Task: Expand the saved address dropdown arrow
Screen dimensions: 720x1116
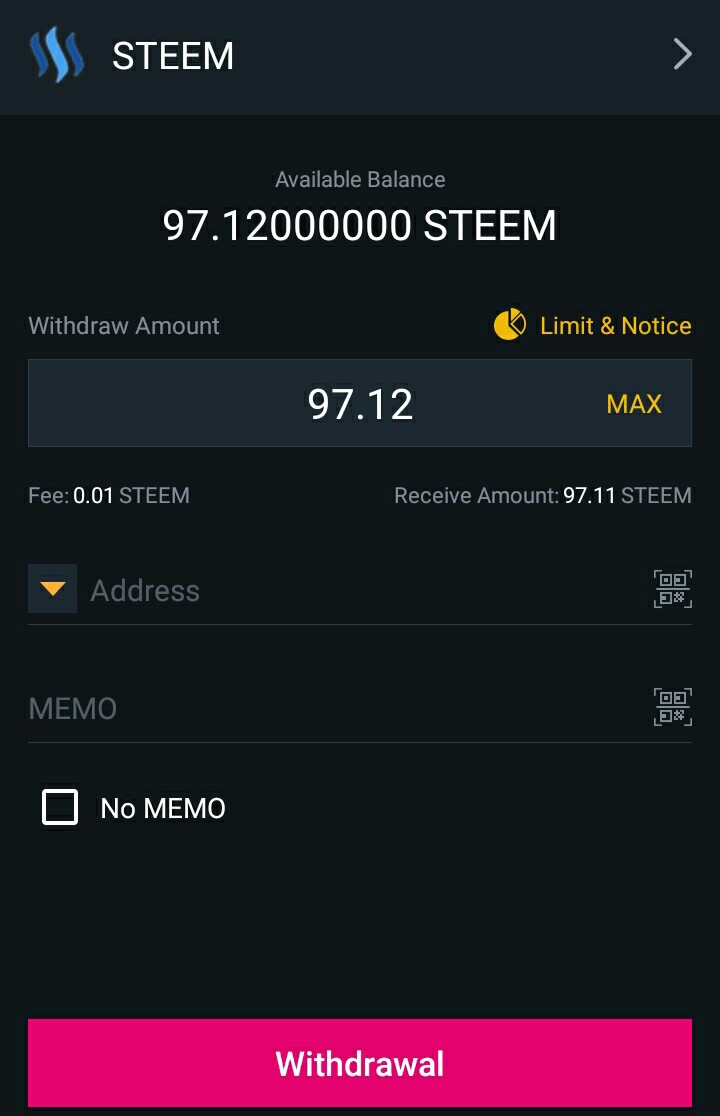Action: pos(53,589)
